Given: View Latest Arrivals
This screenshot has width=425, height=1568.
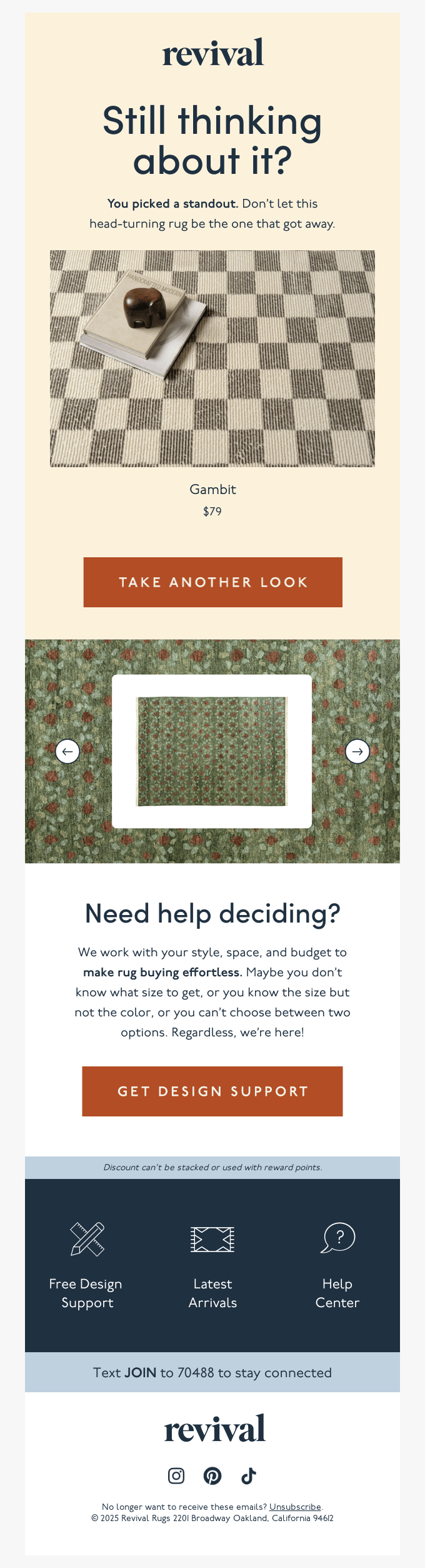Looking at the screenshot, I should 212,1266.
